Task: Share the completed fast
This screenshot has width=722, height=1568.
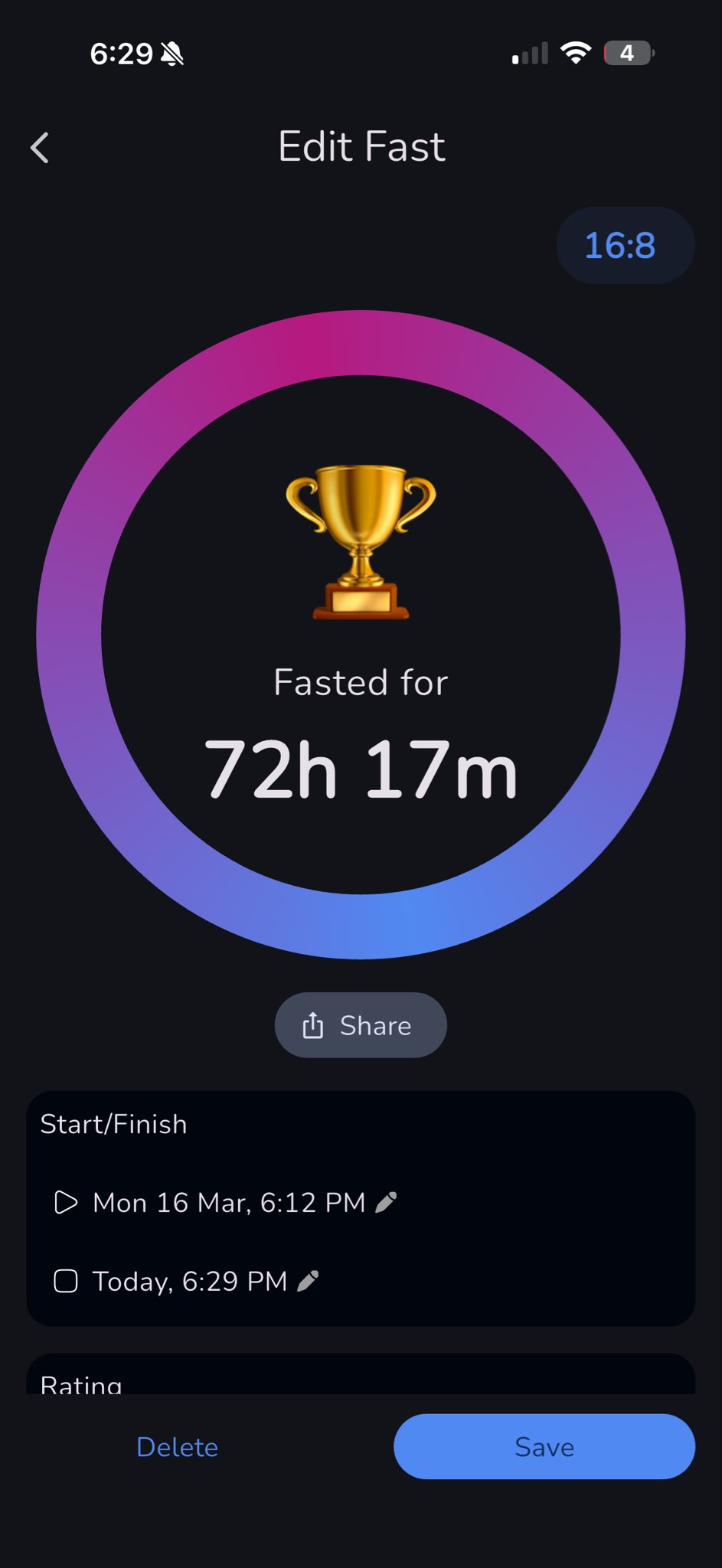Action: 361,1025
